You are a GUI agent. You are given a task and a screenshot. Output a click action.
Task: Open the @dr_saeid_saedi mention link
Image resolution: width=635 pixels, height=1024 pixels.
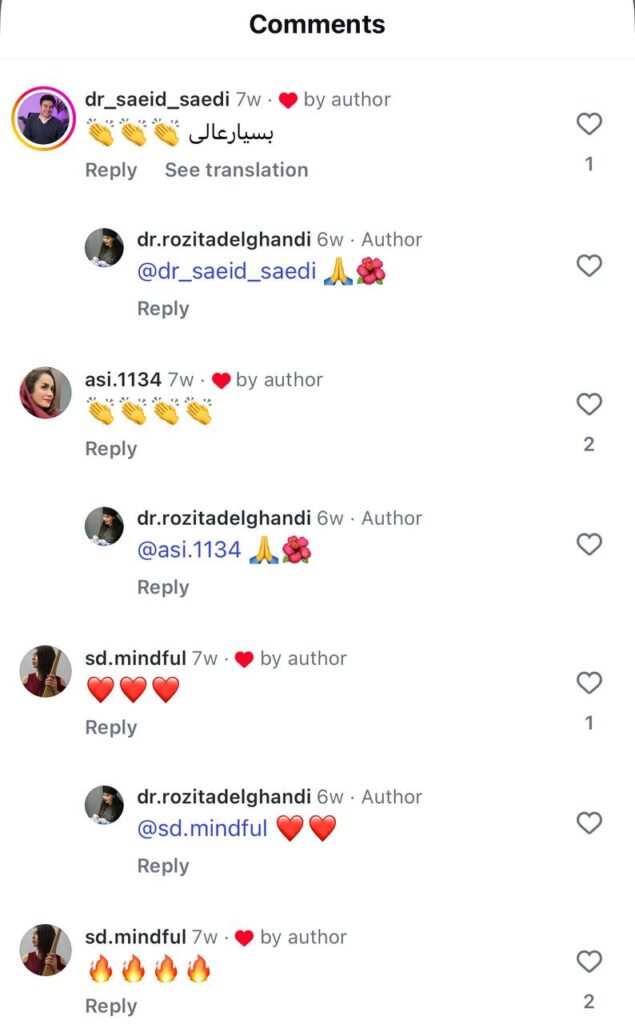(227, 271)
